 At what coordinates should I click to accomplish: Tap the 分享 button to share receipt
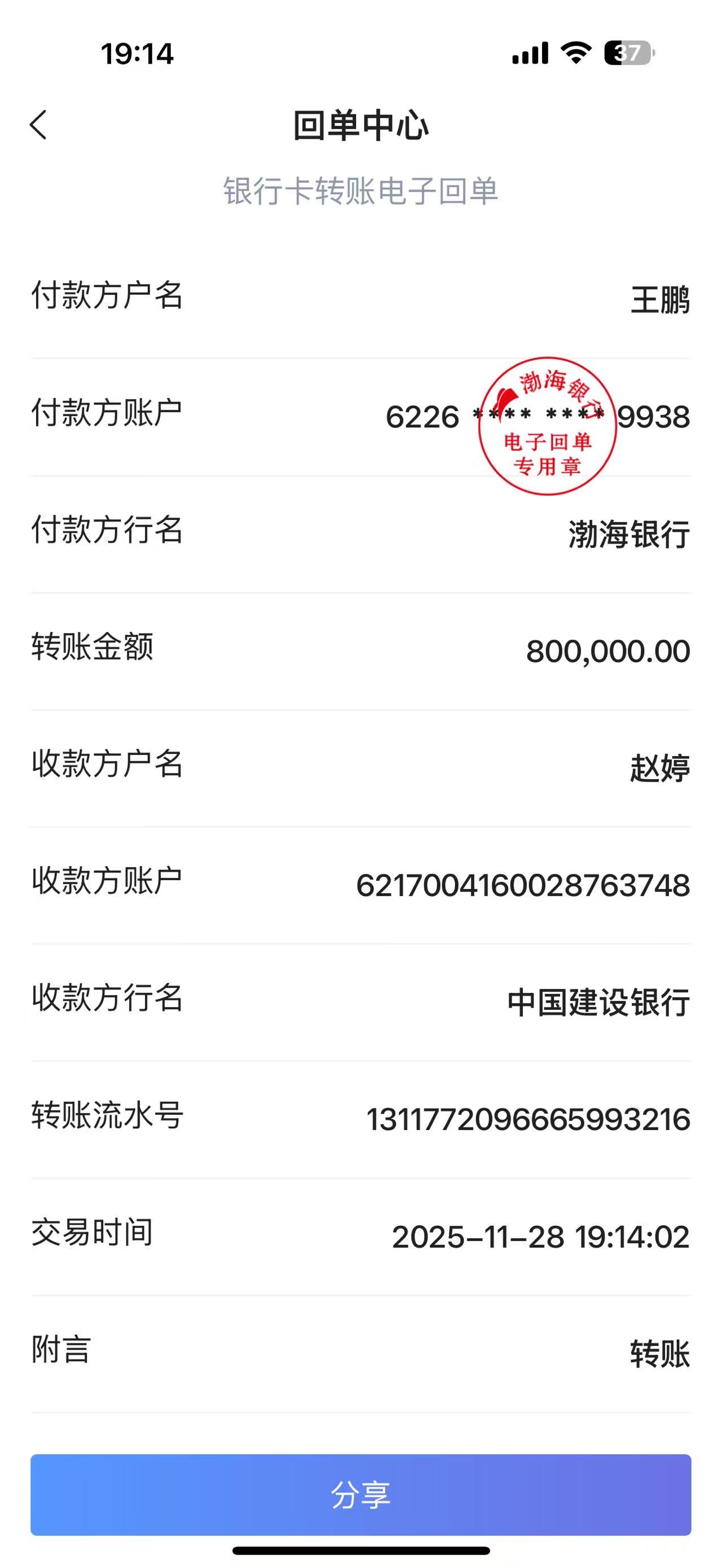pyautogui.click(x=360, y=1494)
